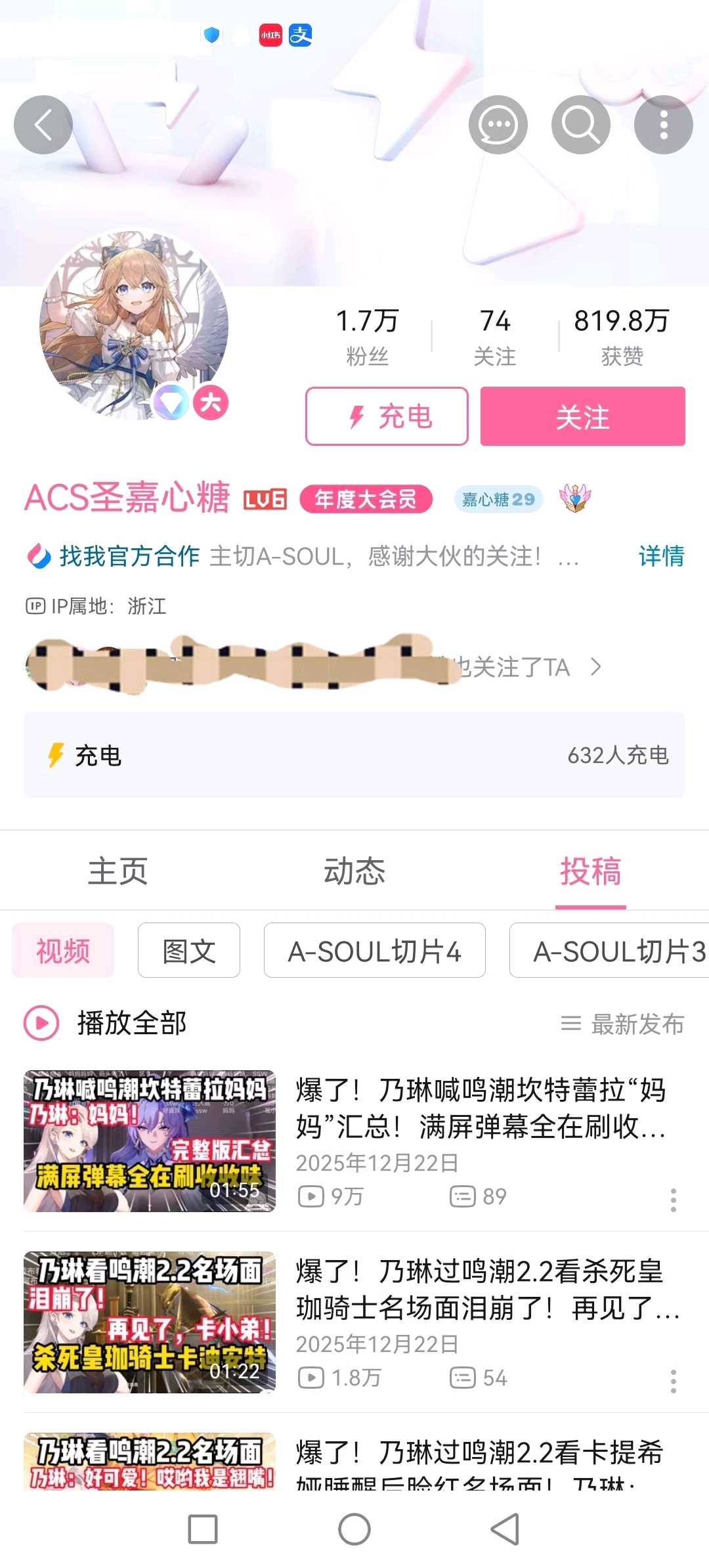Open the video about 杀死皇珈骑士名场面
Screen dimensions: 709x1568
(x=354, y=1322)
